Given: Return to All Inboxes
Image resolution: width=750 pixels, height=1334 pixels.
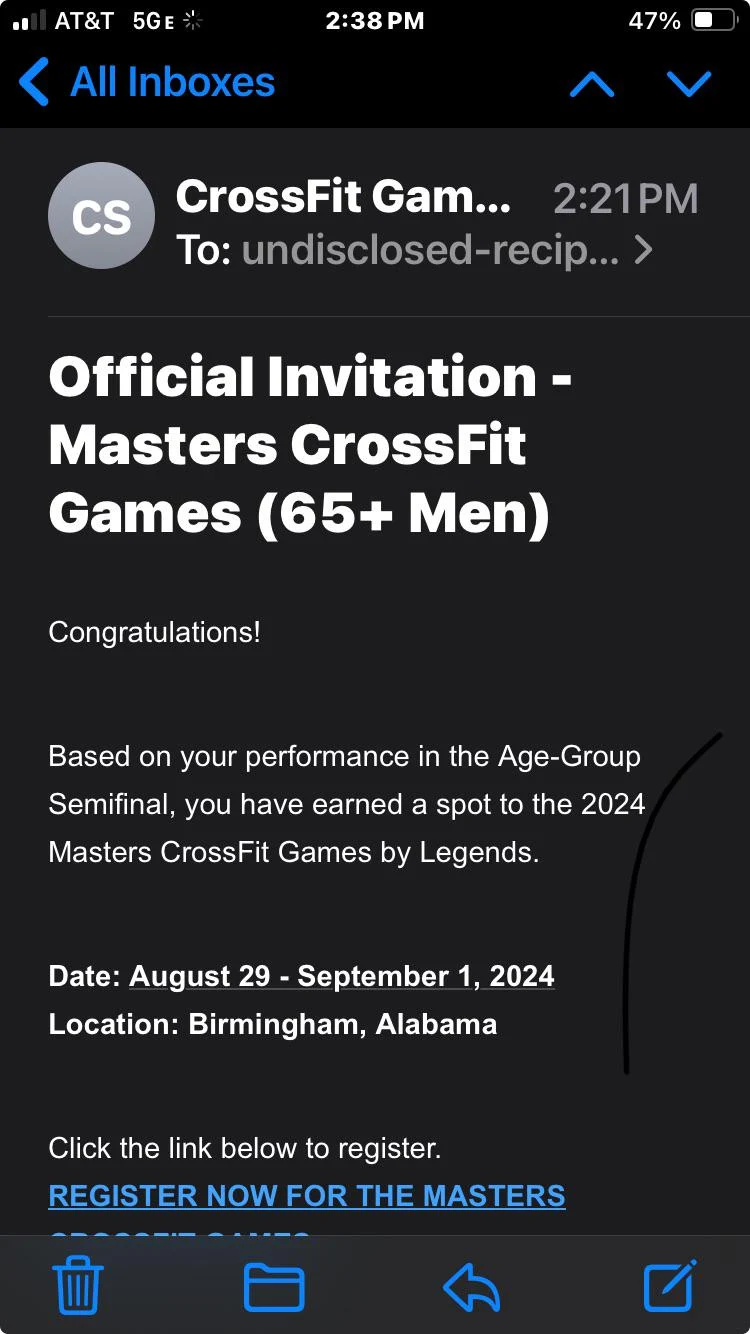Looking at the screenshot, I should point(170,83).
